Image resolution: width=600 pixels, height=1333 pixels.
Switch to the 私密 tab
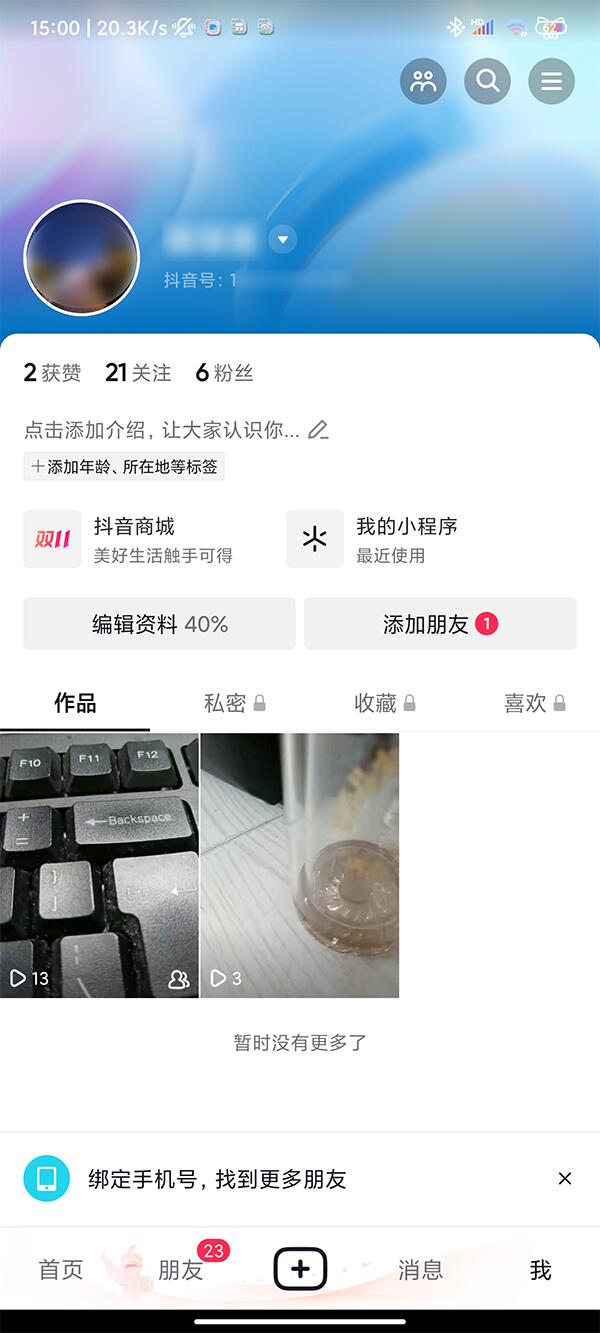pyautogui.click(x=235, y=703)
